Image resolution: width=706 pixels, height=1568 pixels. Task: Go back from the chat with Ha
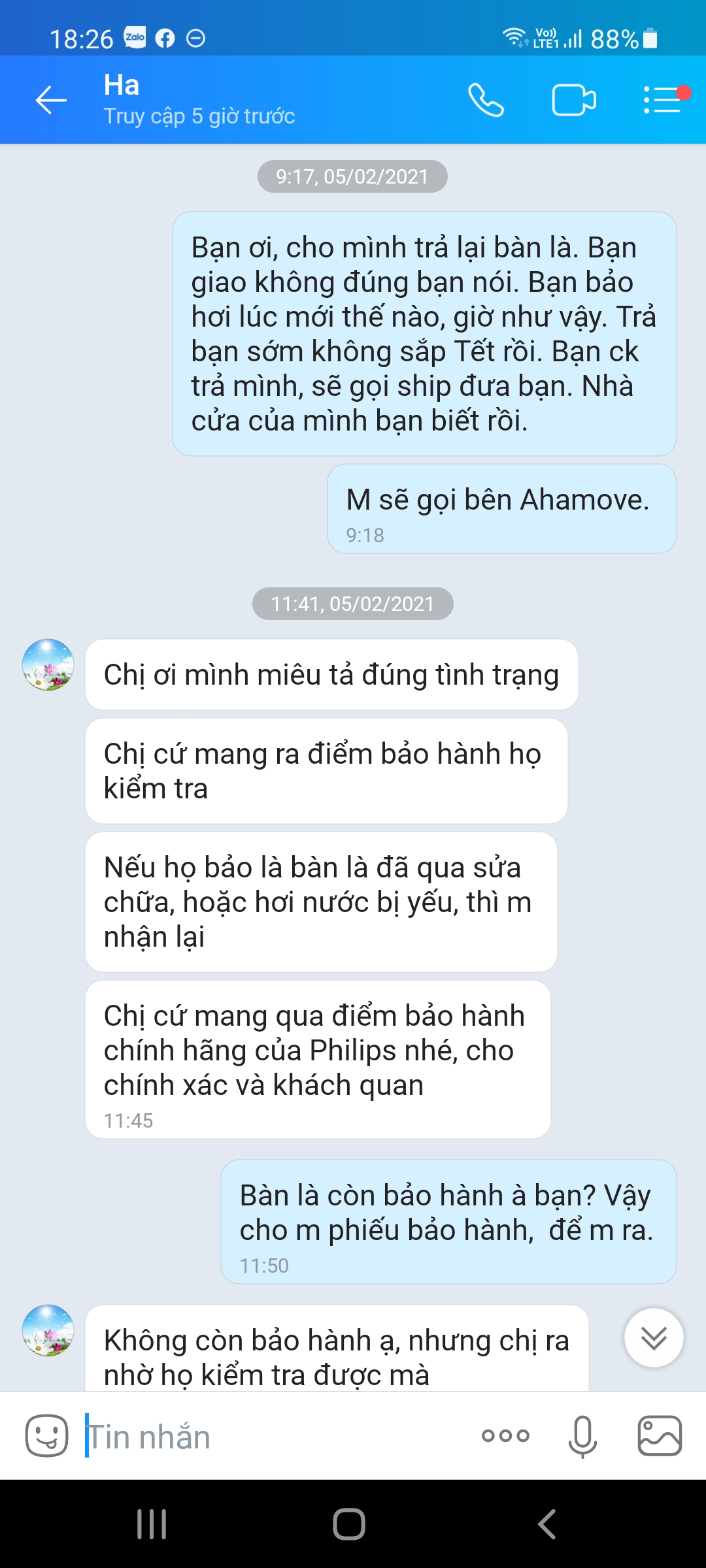(51, 100)
